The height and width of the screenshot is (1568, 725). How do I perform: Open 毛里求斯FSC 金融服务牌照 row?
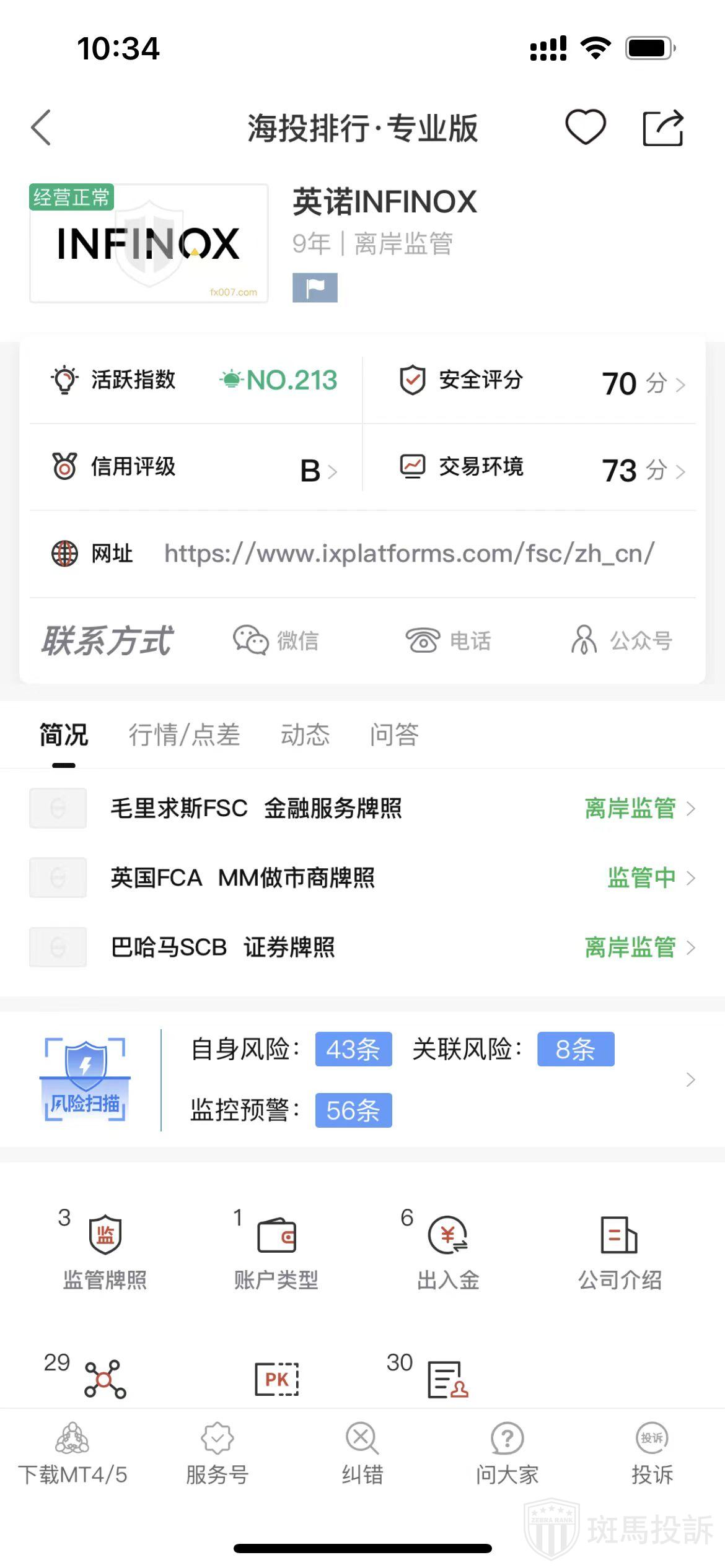click(362, 808)
